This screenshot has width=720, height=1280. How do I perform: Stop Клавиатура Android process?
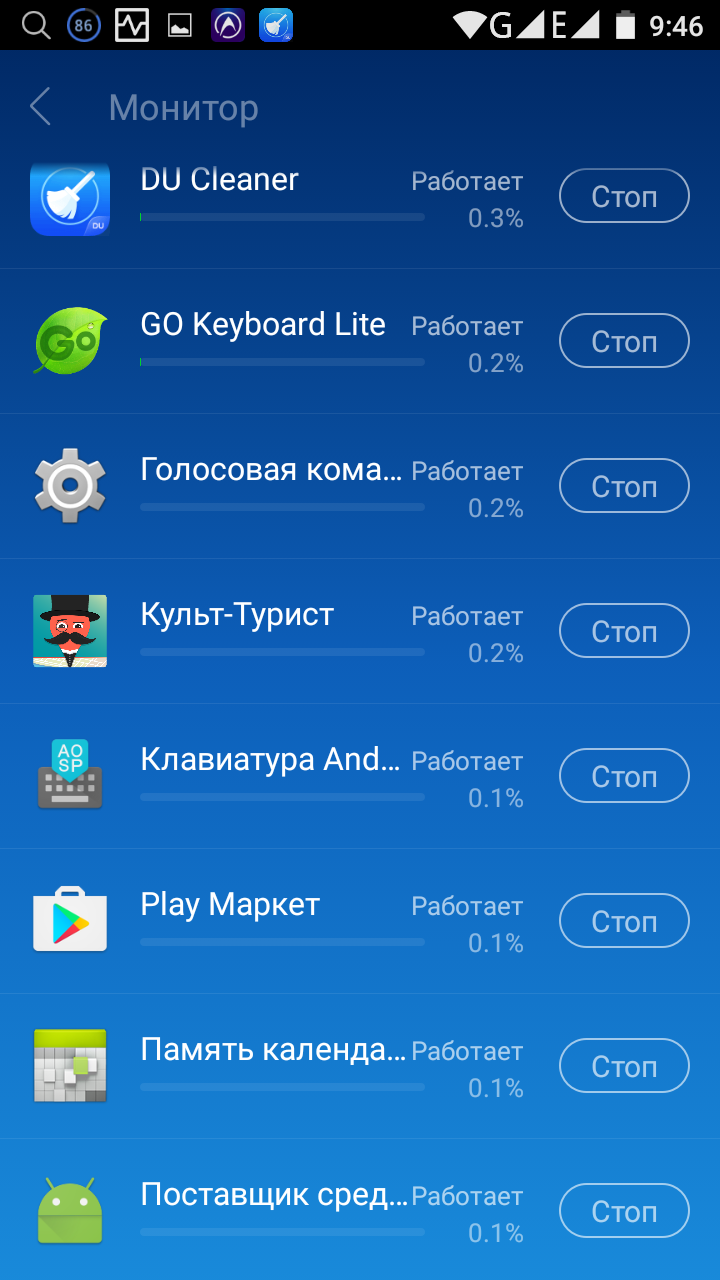624,776
